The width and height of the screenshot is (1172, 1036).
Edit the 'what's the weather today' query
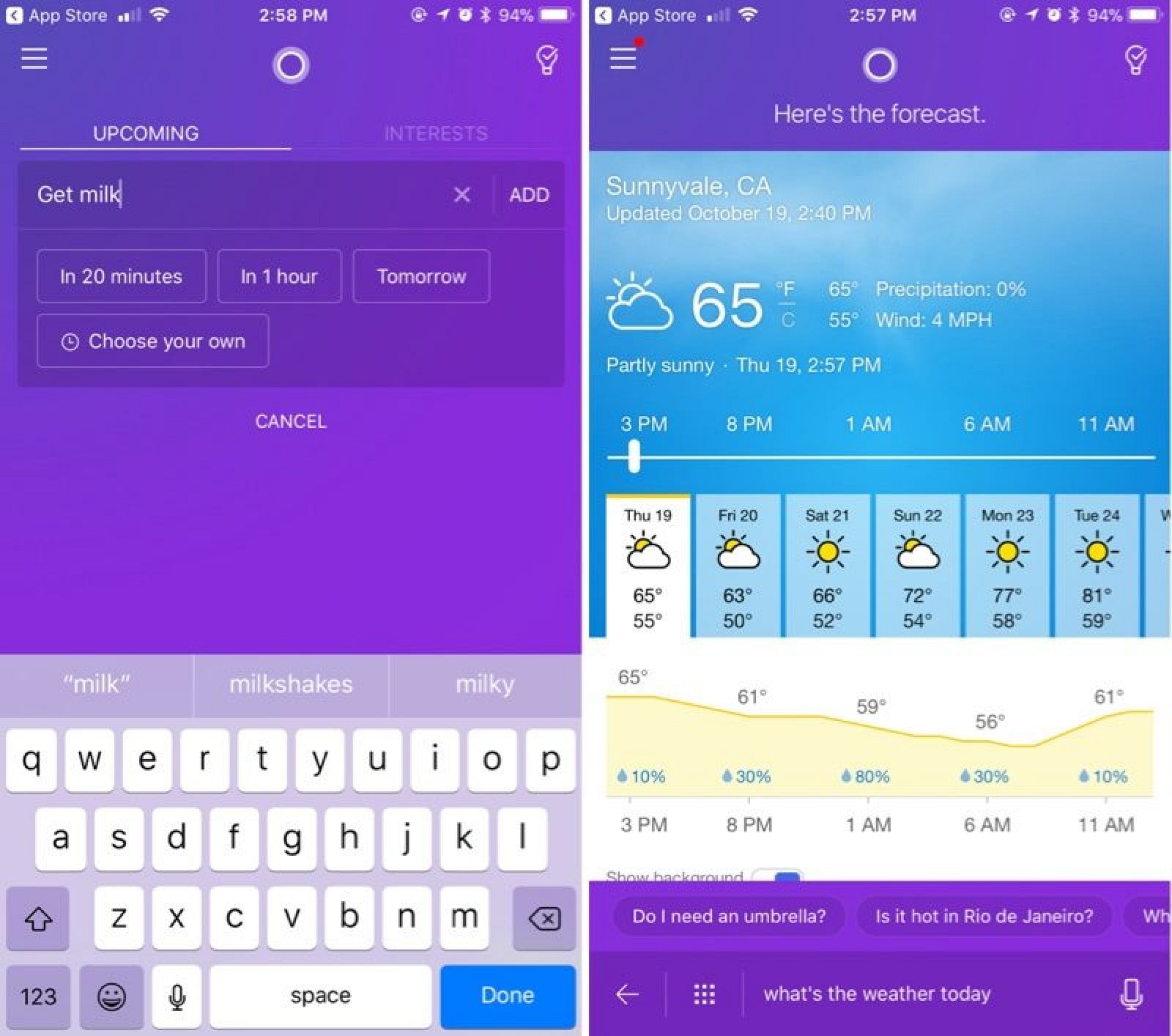click(877, 994)
